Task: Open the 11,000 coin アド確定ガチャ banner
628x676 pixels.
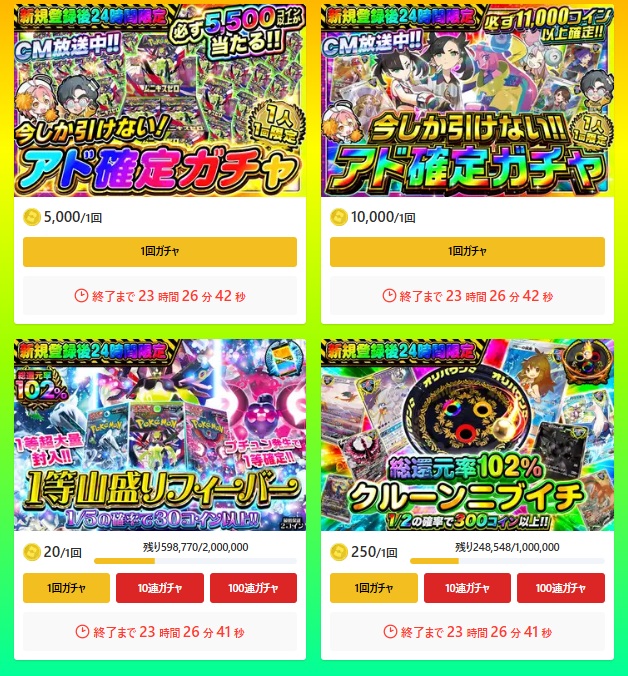Action: click(x=467, y=100)
